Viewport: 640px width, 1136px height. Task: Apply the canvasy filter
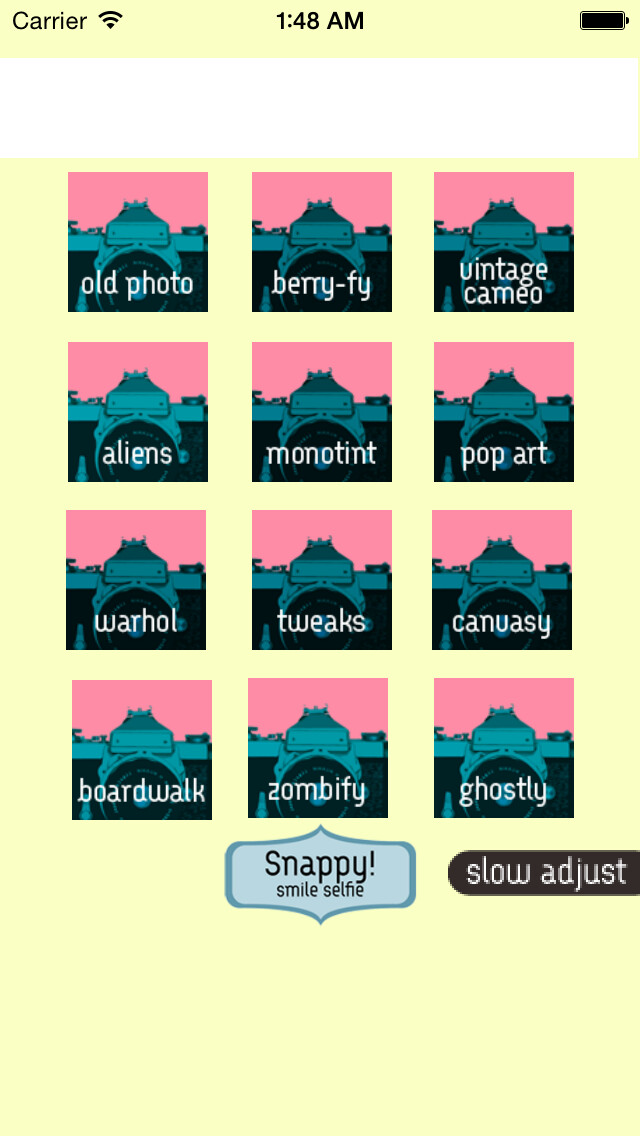pos(502,580)
